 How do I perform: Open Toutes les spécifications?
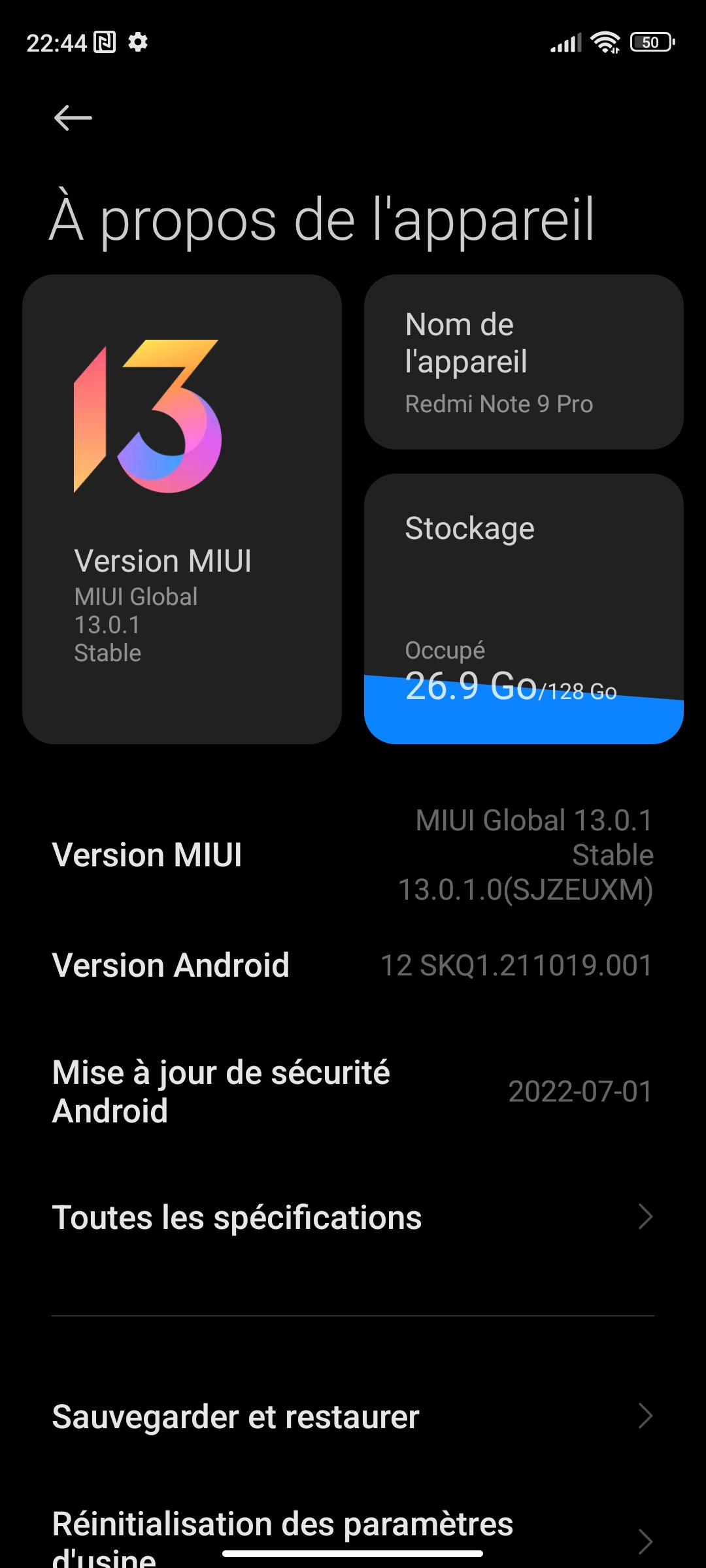point(353,1217)
